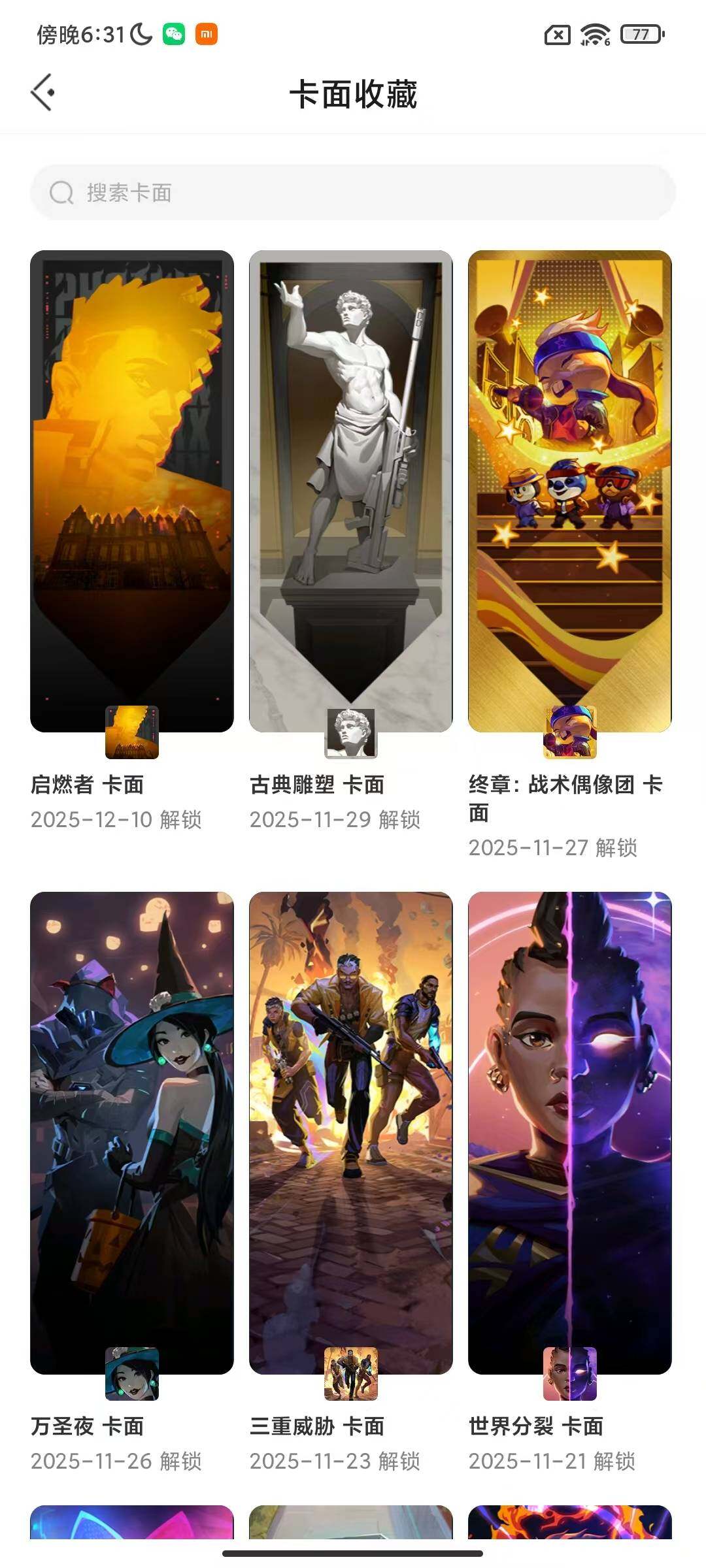706x1568 pixels.
Task: Open the 启燃者 card badge icon
Action: [131, 733]
